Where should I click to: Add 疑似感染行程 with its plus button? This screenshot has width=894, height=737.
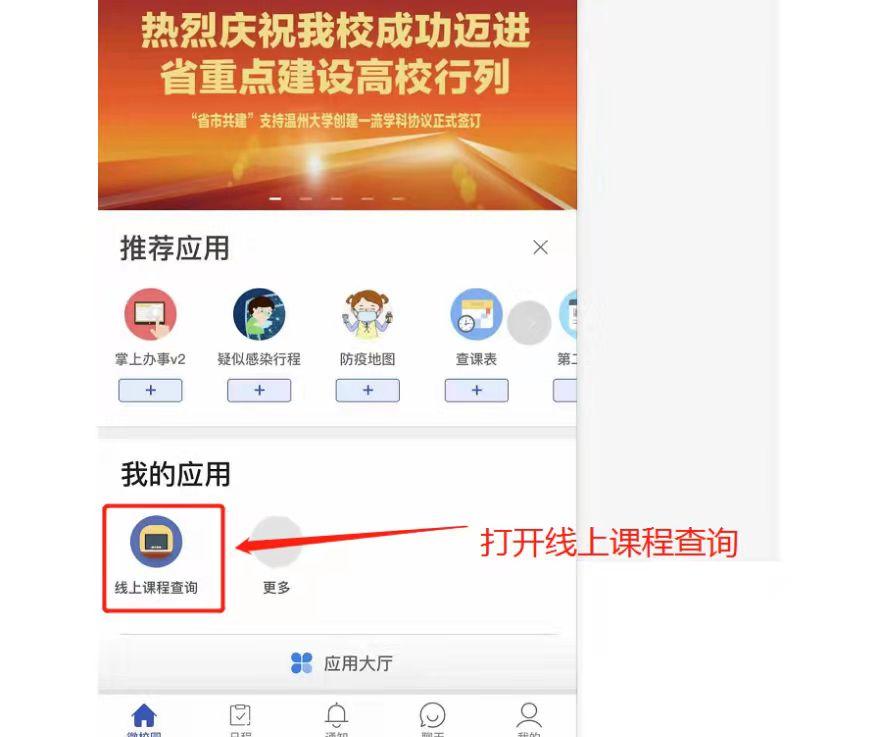(x=259, y=391)
